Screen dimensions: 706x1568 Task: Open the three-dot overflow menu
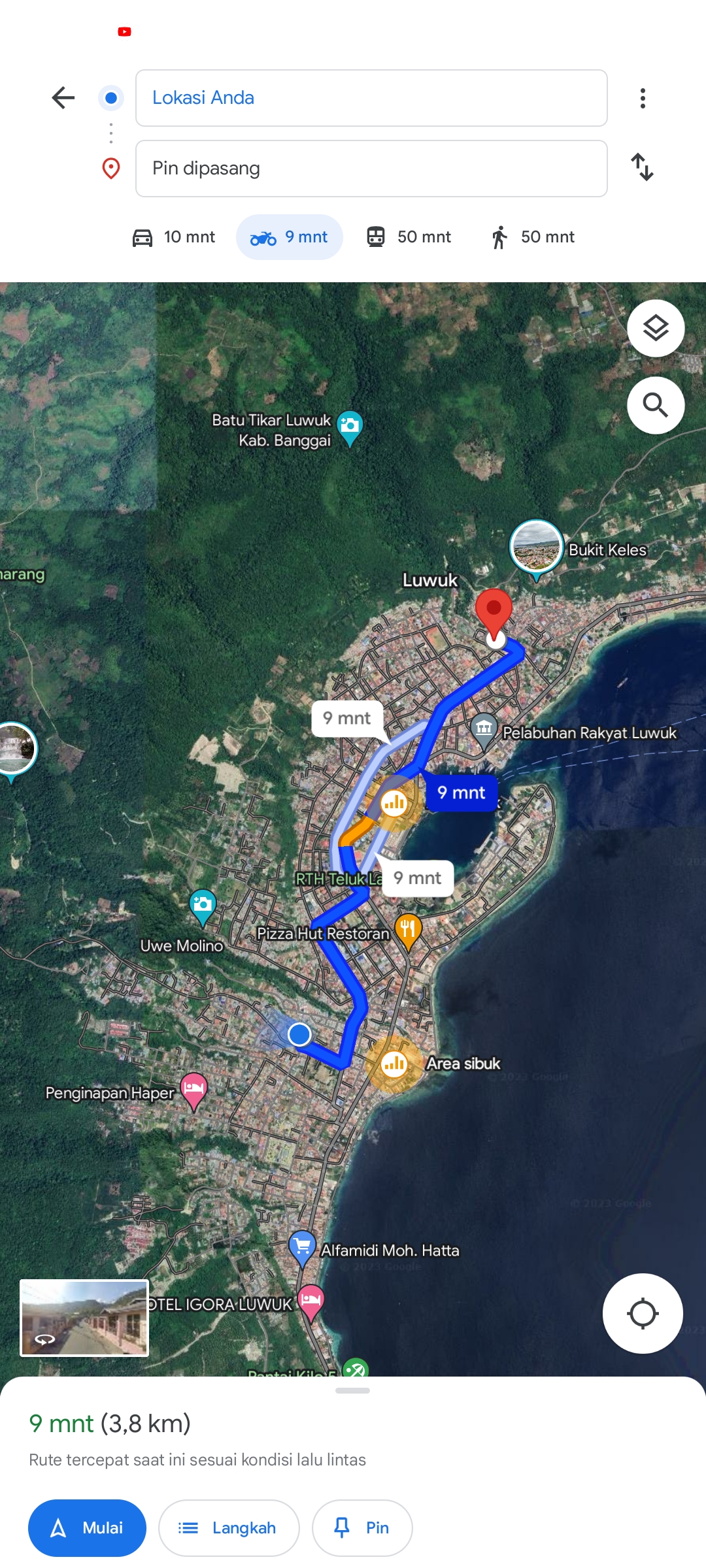click(643, 98)
